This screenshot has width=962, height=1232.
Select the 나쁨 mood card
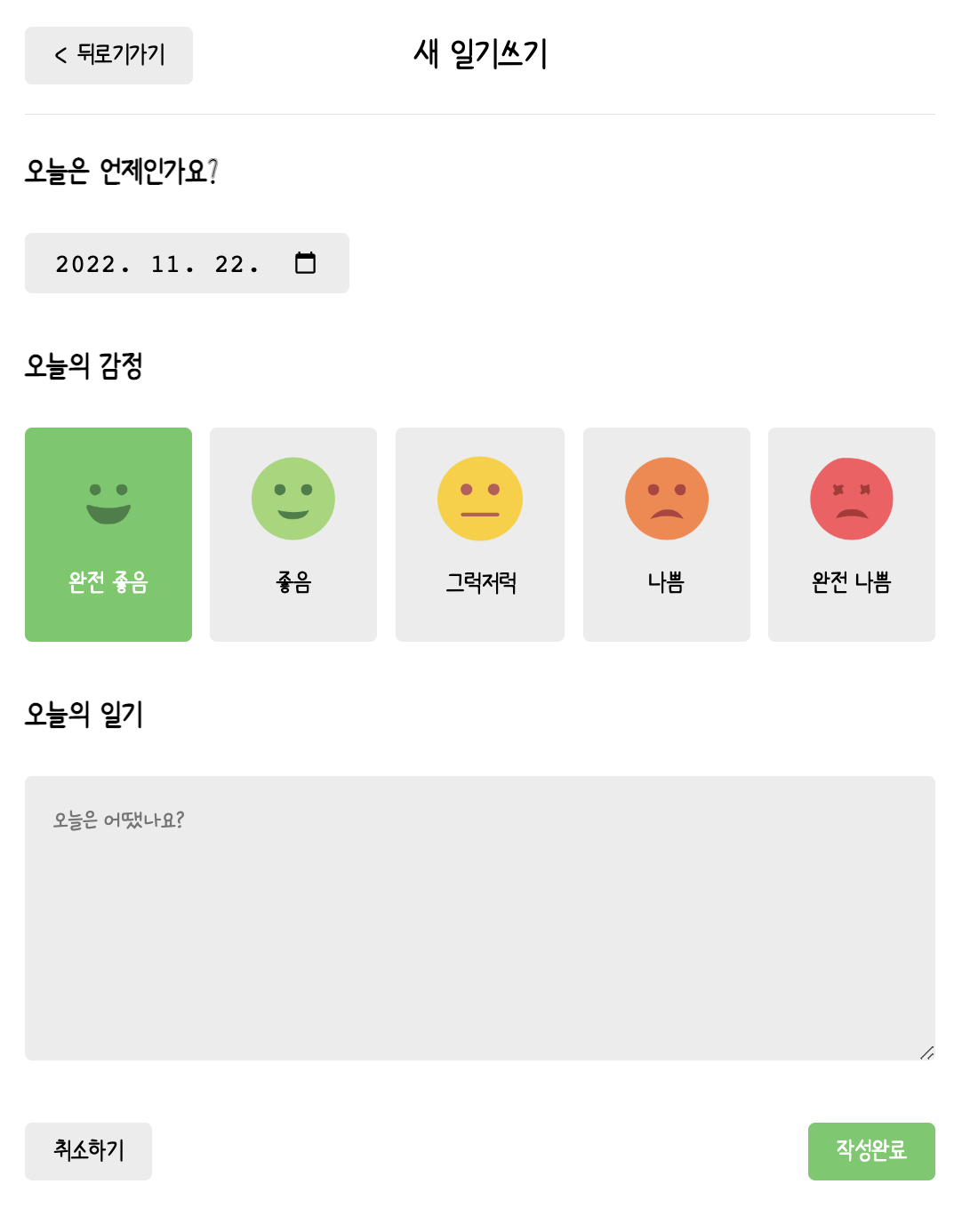pyautogui.click(x=667, y=533)
